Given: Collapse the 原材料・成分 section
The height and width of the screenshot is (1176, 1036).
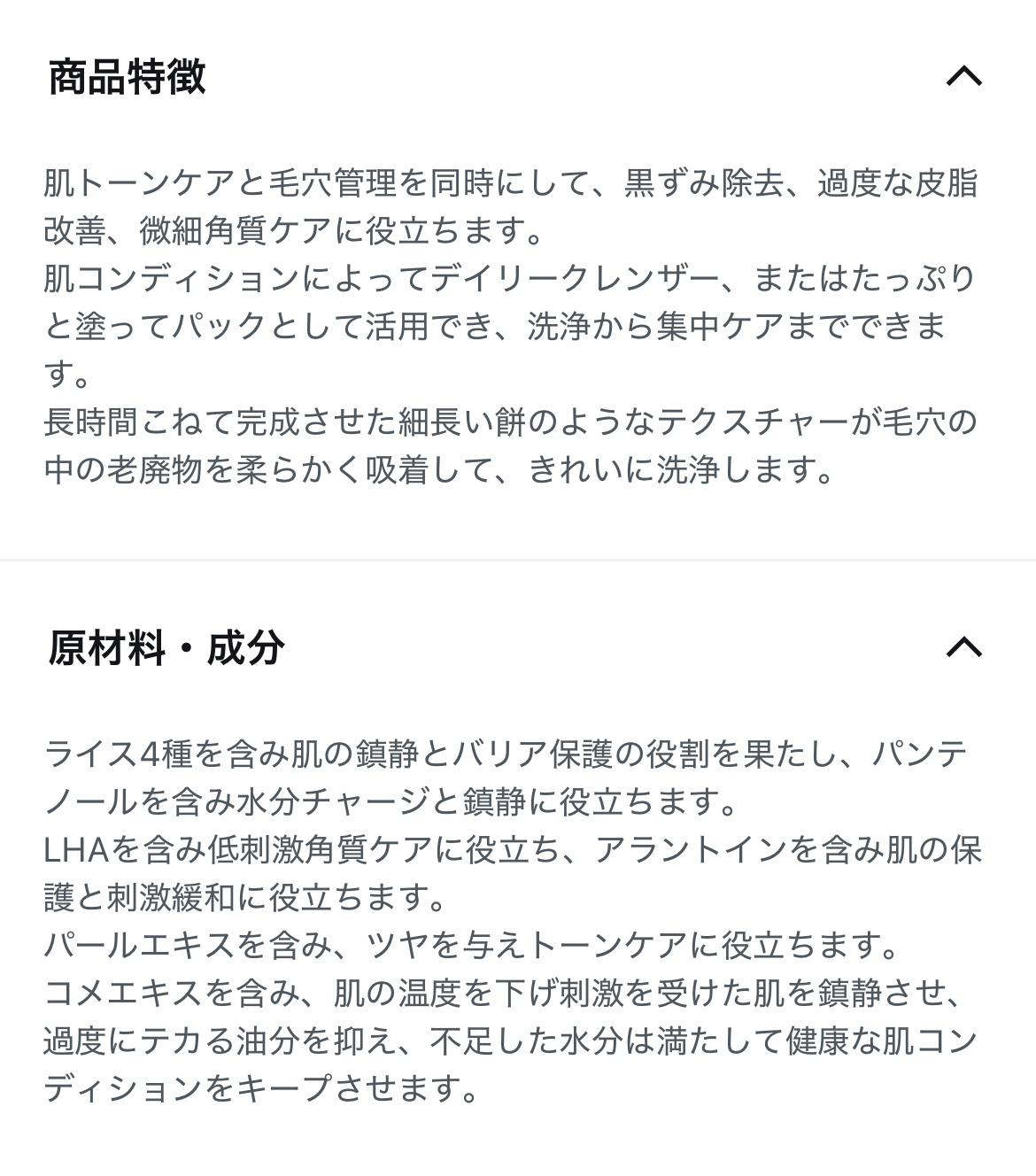Looking at the screenshot, I should (963, 647).
